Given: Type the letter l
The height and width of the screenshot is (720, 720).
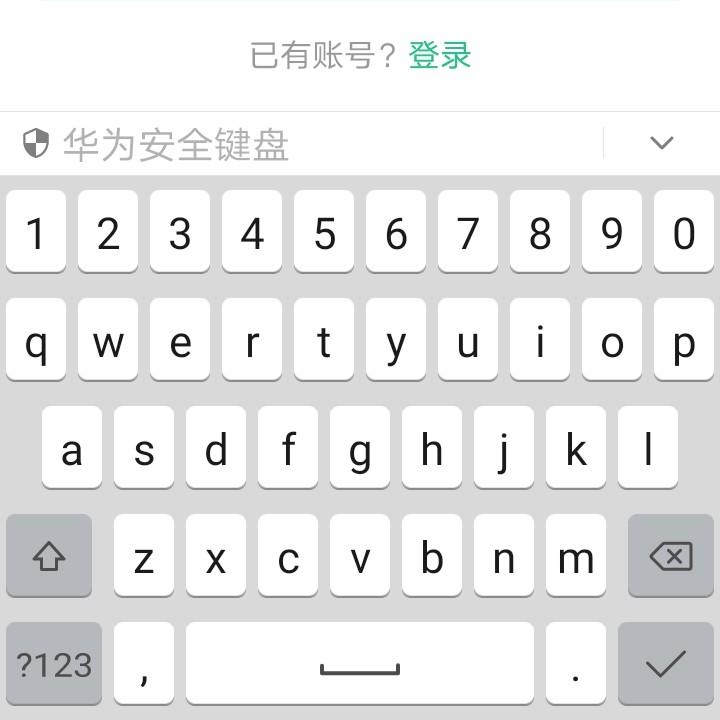Looking at the screenshot, I should (x=648, y=448).
